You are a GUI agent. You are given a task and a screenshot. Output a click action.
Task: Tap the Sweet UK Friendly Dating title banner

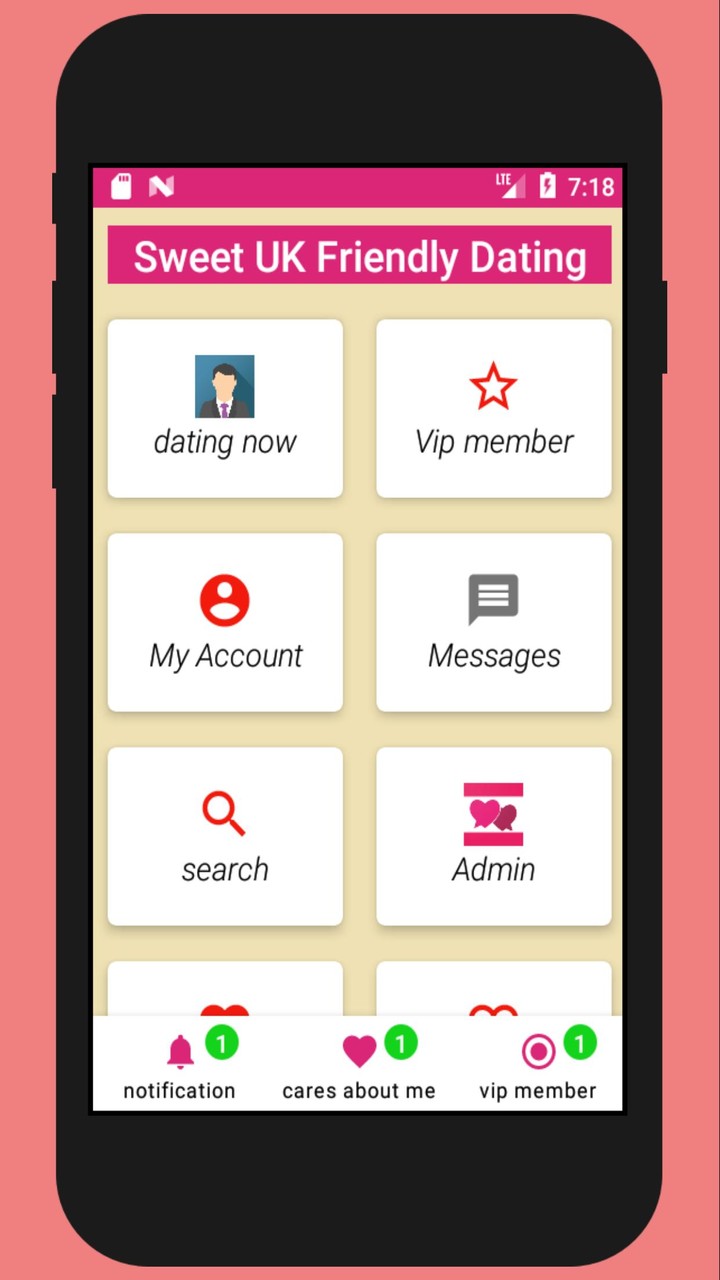(358, 256)
